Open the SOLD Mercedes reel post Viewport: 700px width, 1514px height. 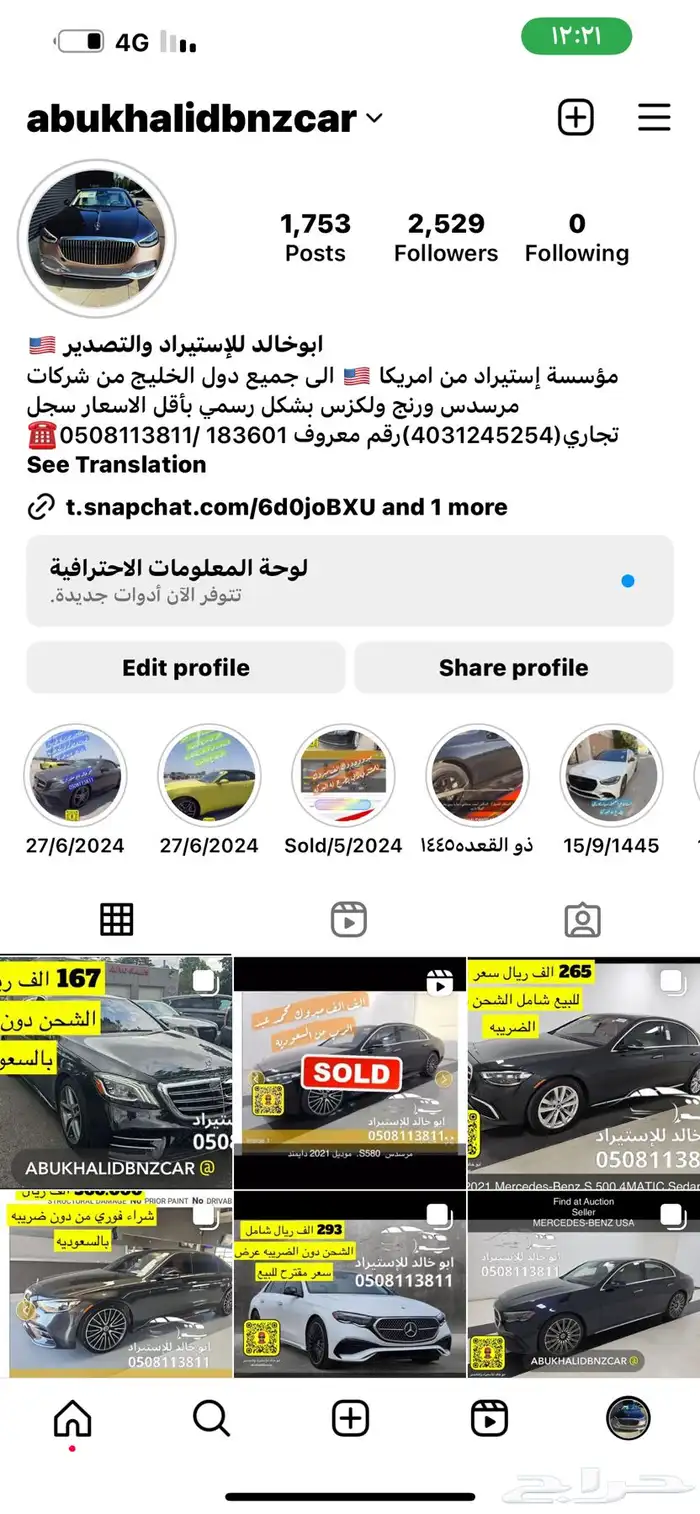coord(350,1072)
